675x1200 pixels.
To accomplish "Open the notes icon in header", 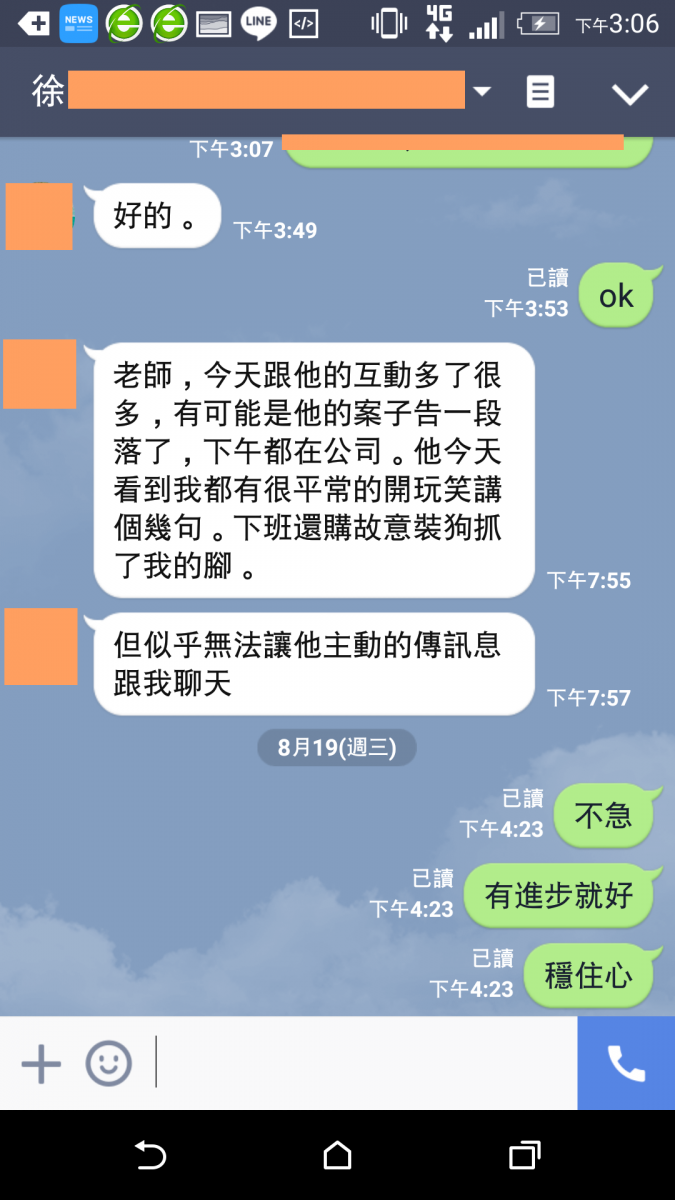I will click(x=540, y=92).
